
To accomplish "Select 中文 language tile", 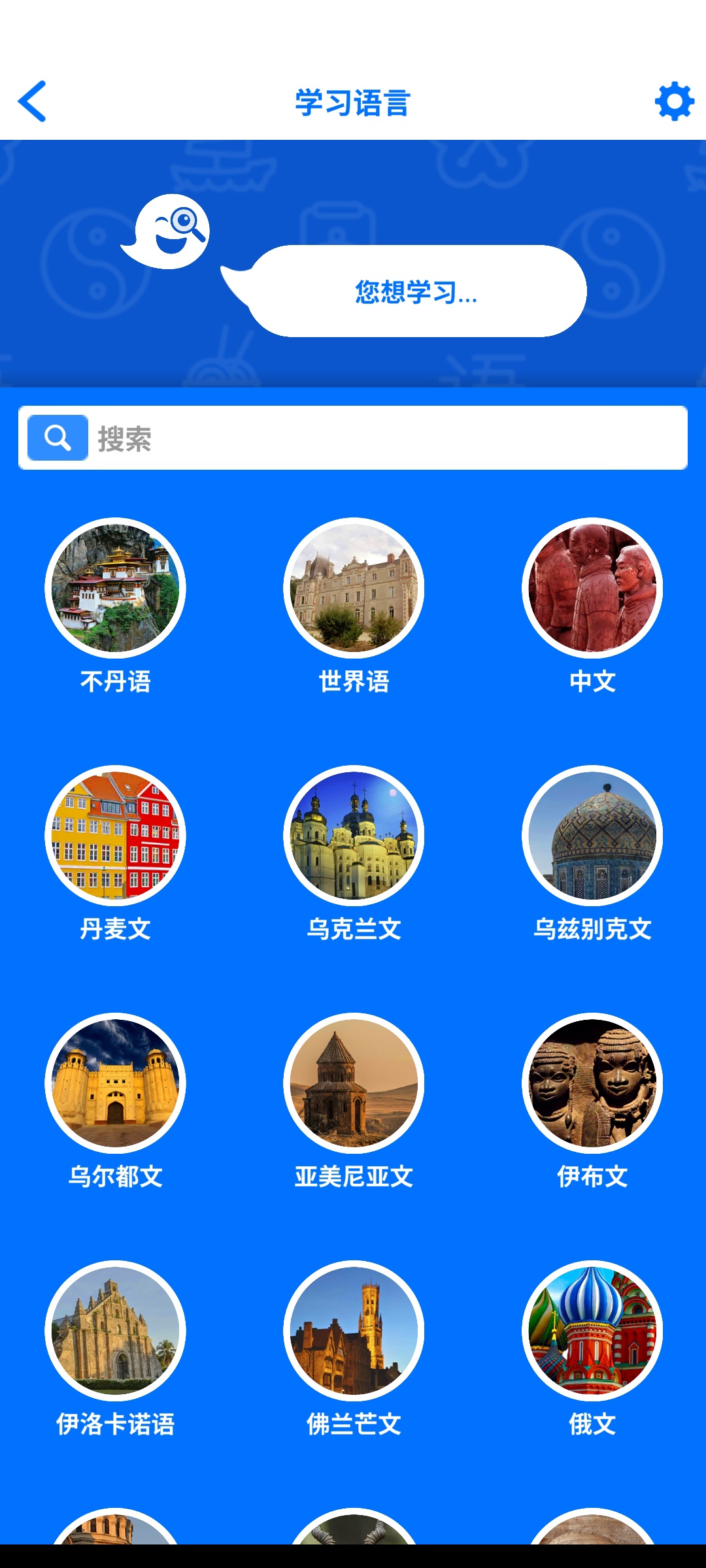I will [592, 607].
